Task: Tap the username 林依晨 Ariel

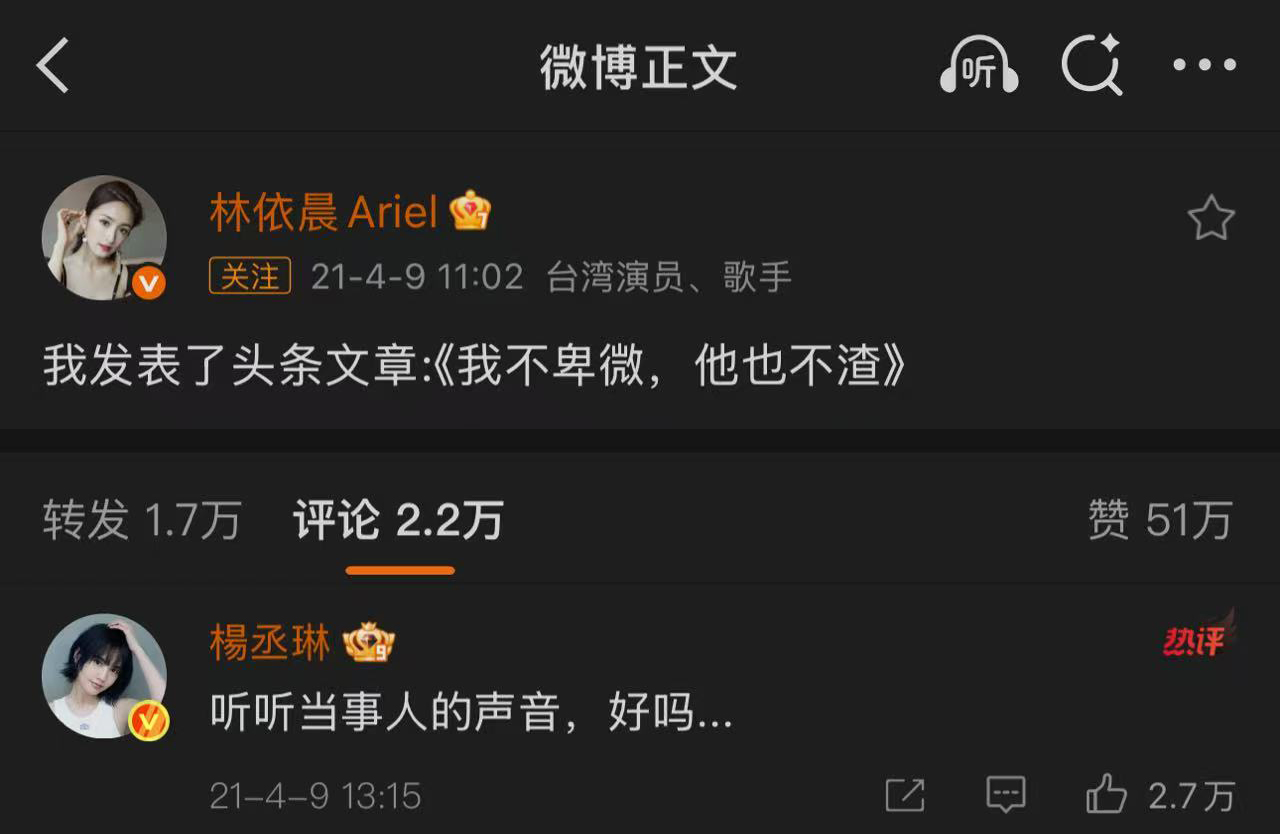Action: tap(324, 212)
